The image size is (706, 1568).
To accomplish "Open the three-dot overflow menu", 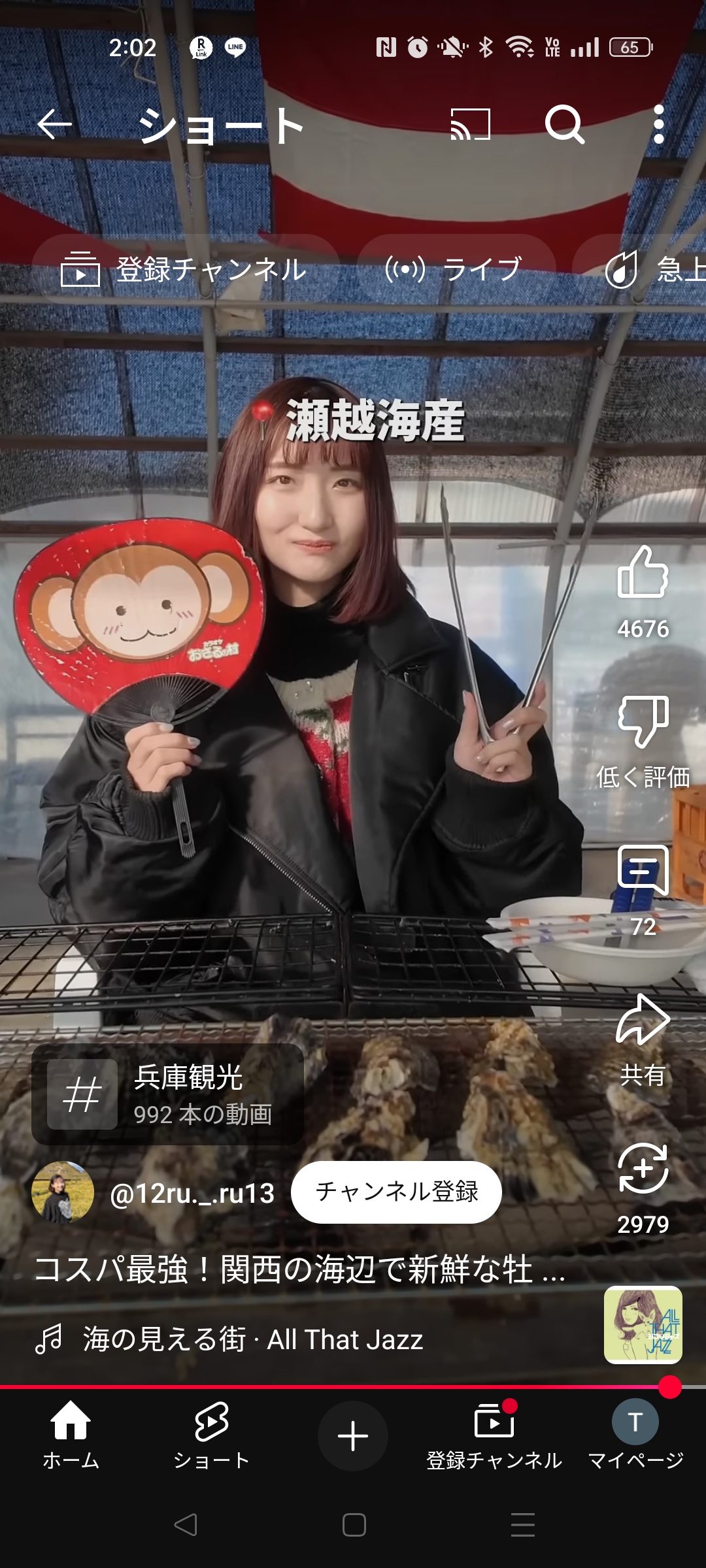I will [659, 124].
